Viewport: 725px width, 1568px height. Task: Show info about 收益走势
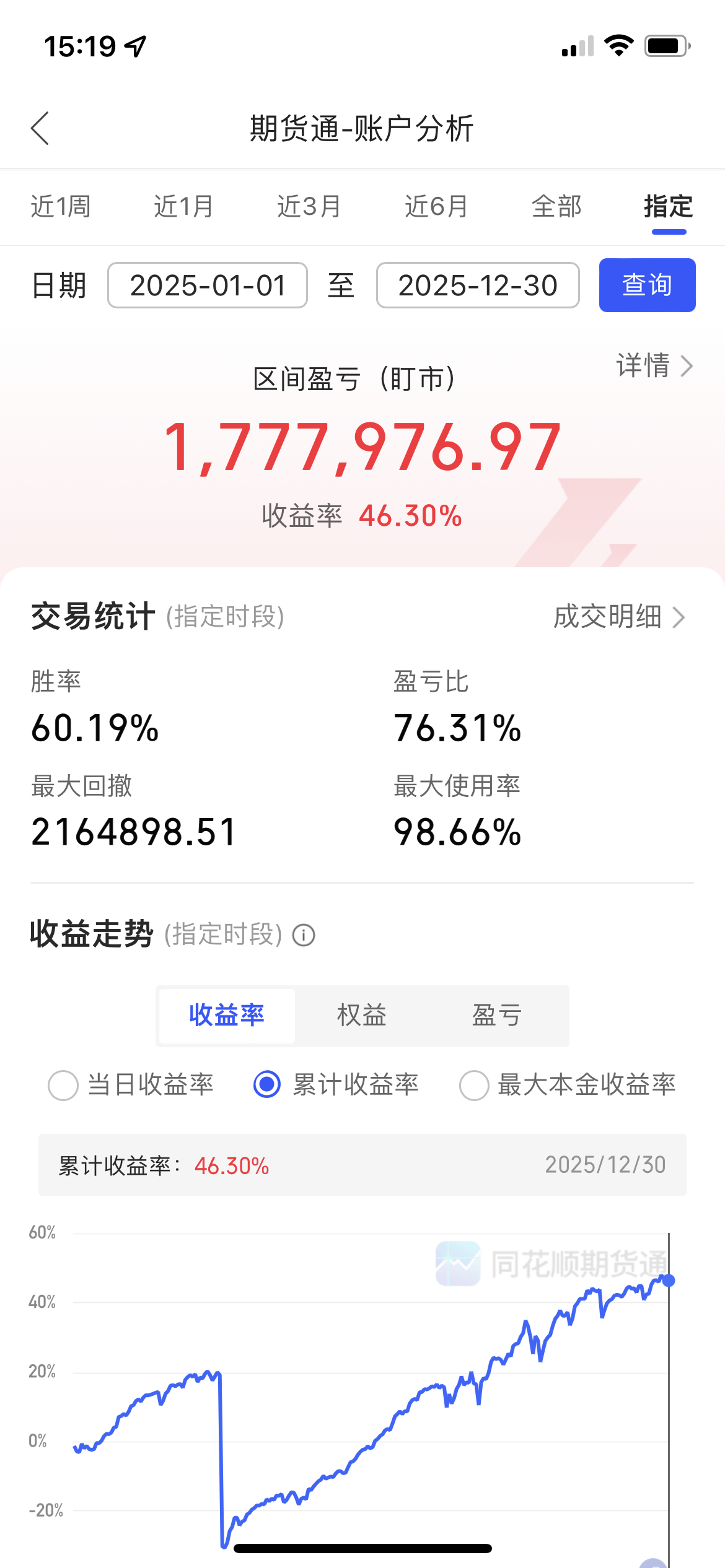coord(304,935)
